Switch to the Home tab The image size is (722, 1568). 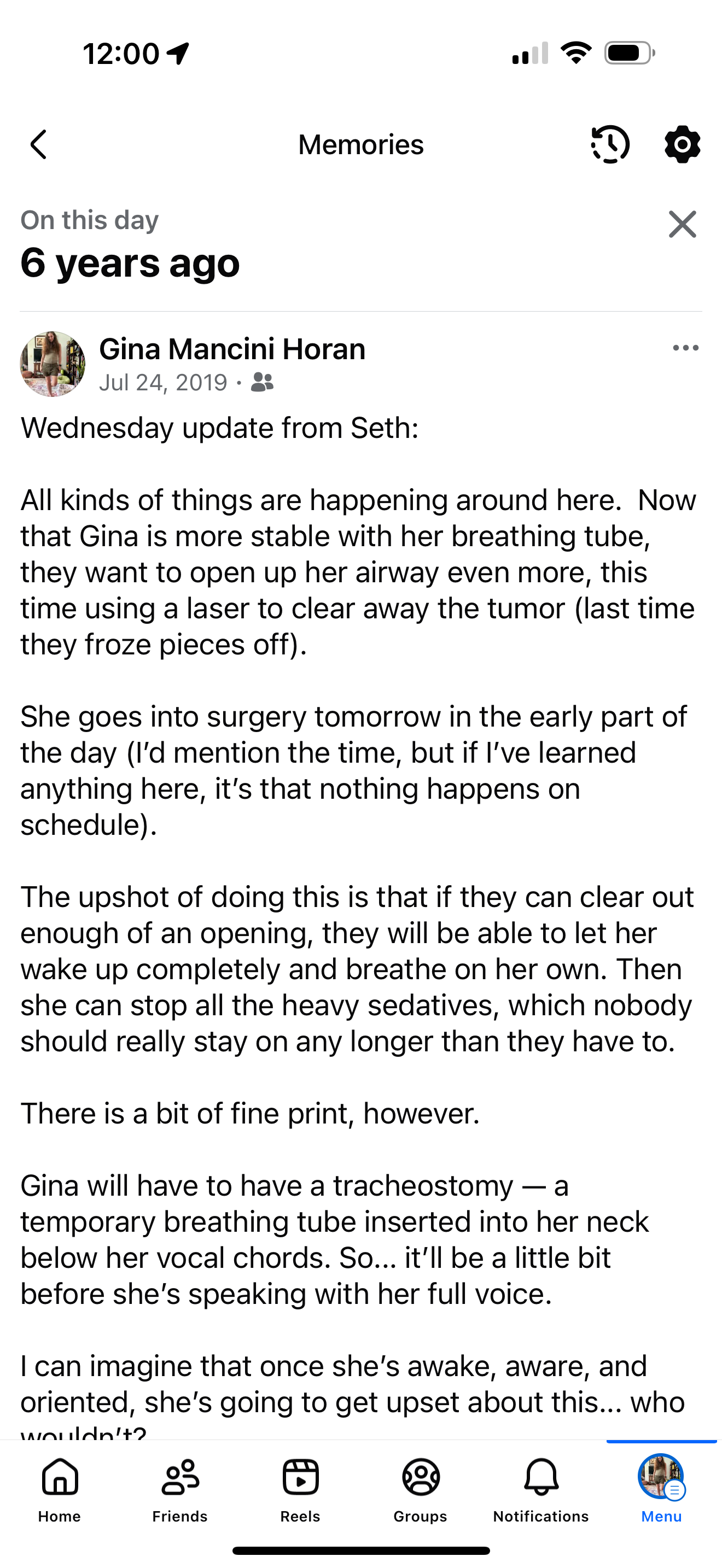[x=60, y=1489]
